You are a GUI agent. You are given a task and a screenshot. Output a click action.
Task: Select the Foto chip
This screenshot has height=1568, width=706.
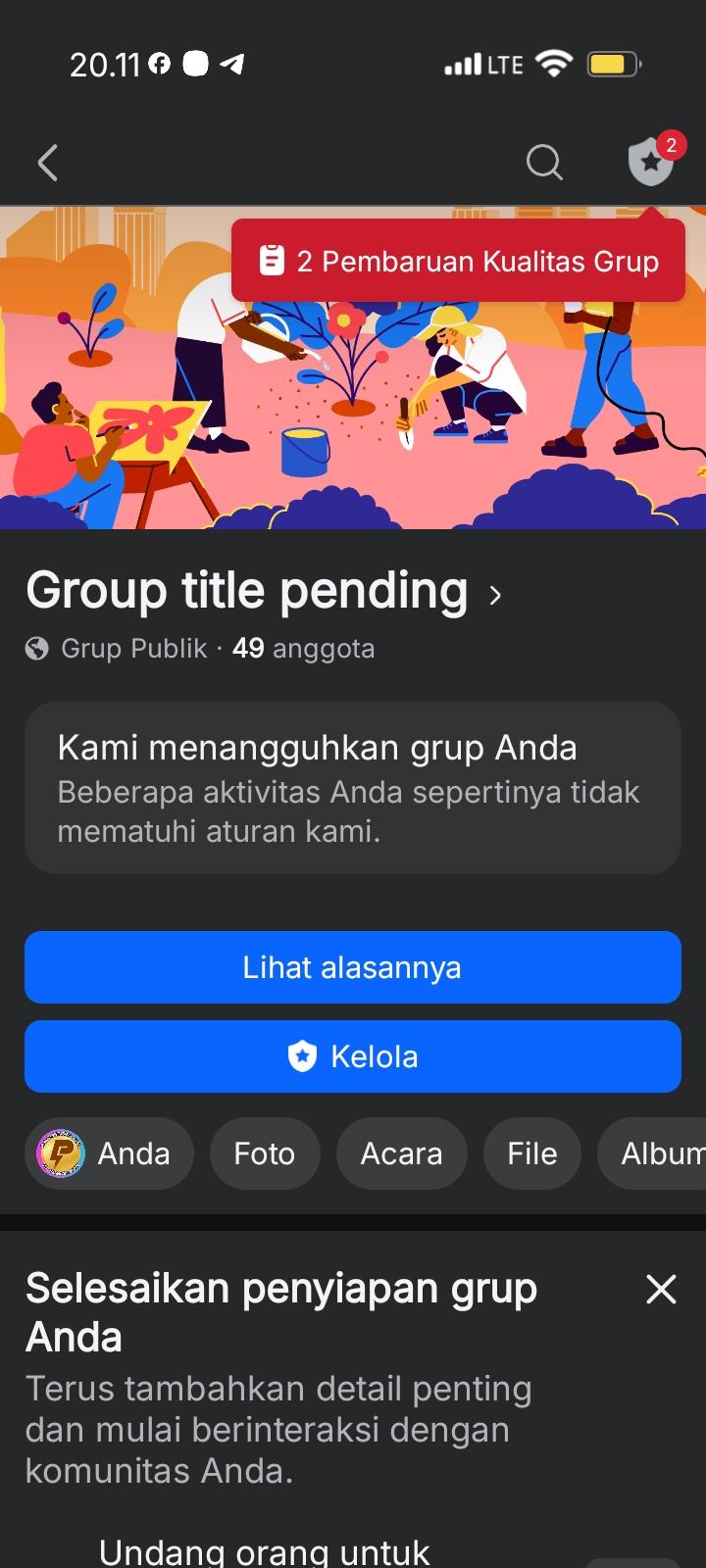265,1153
